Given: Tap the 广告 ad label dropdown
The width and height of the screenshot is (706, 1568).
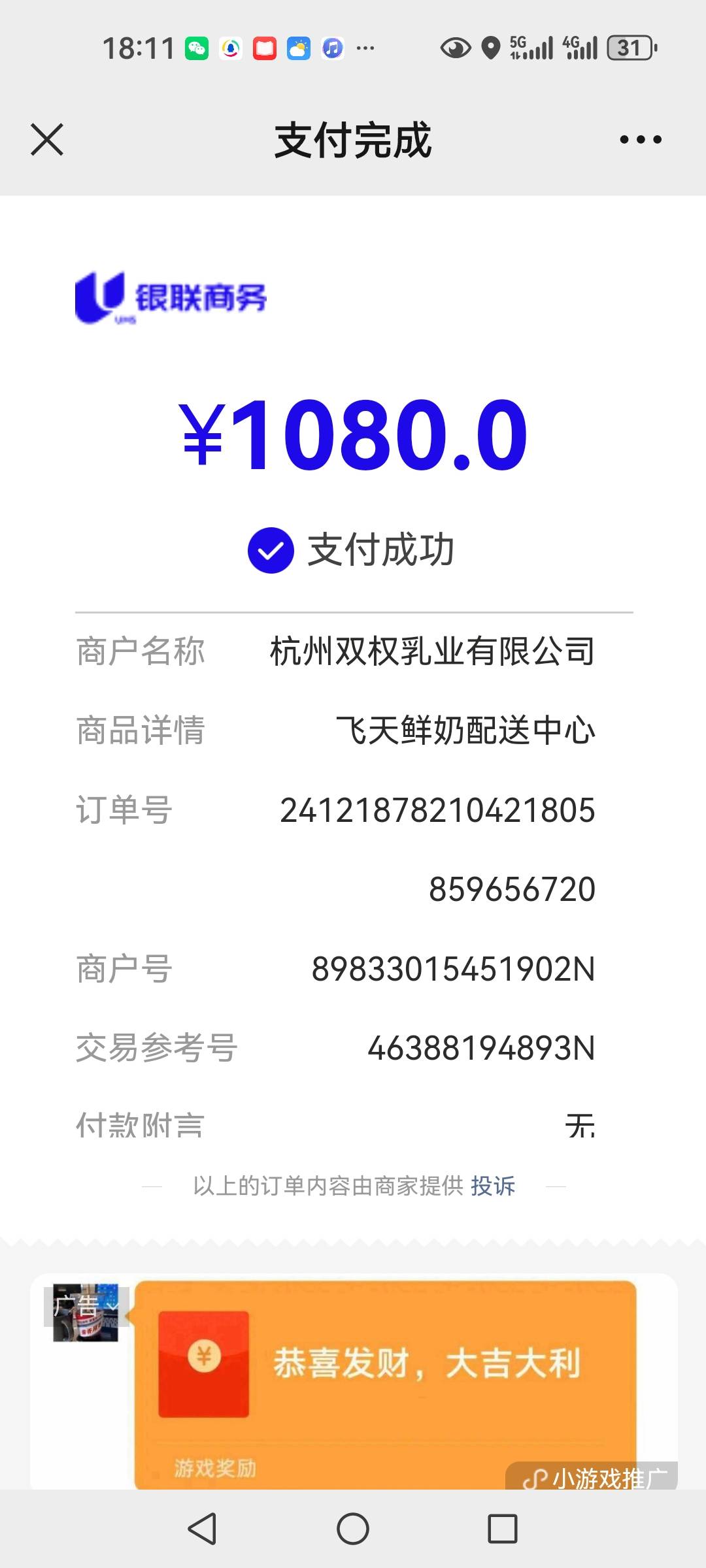Looking at the screenshot, I should pyautogui.click(x=86, y=1307).
